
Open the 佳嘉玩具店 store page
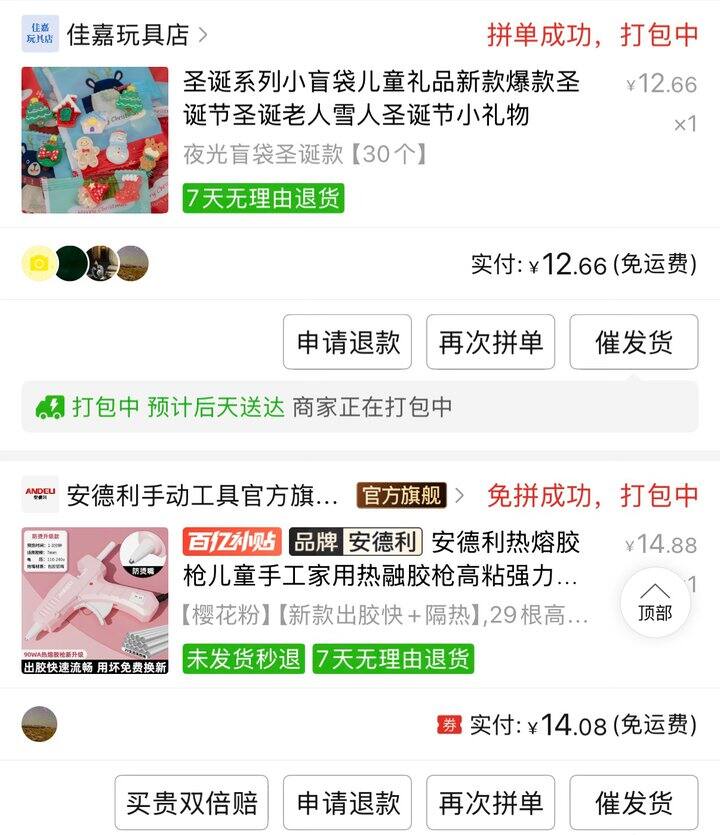(127, 34)
